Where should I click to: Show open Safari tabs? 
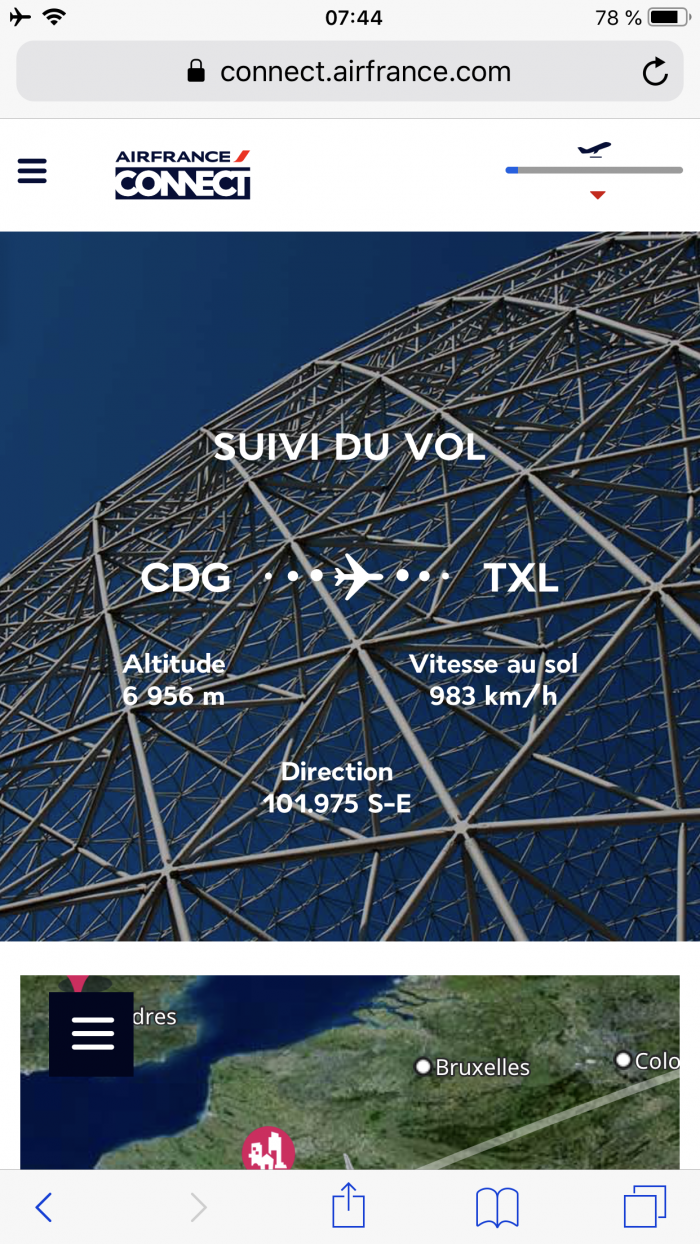tap(644, 1207)
